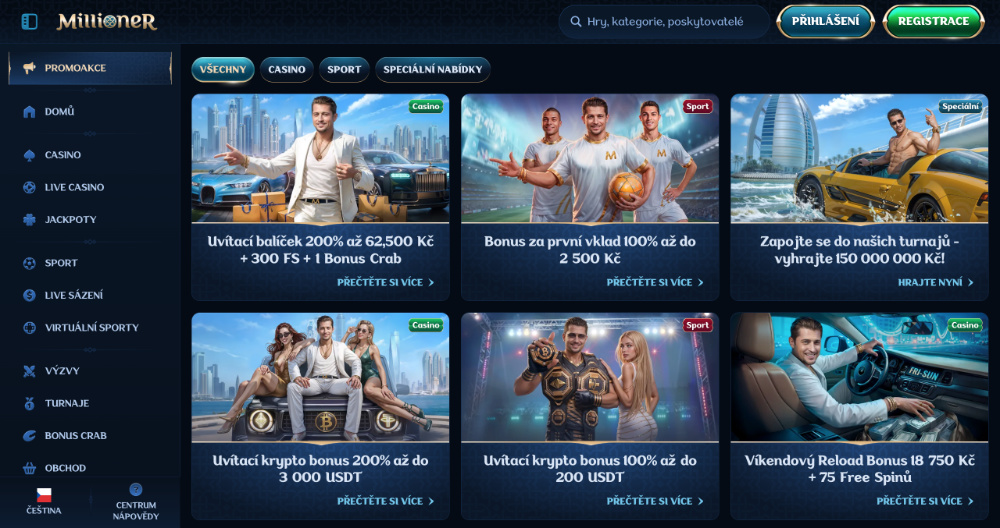This screenshot has height=528, width=1000.
Task: Switch to the Sport filter chip
Action: [x=344, y=69]
